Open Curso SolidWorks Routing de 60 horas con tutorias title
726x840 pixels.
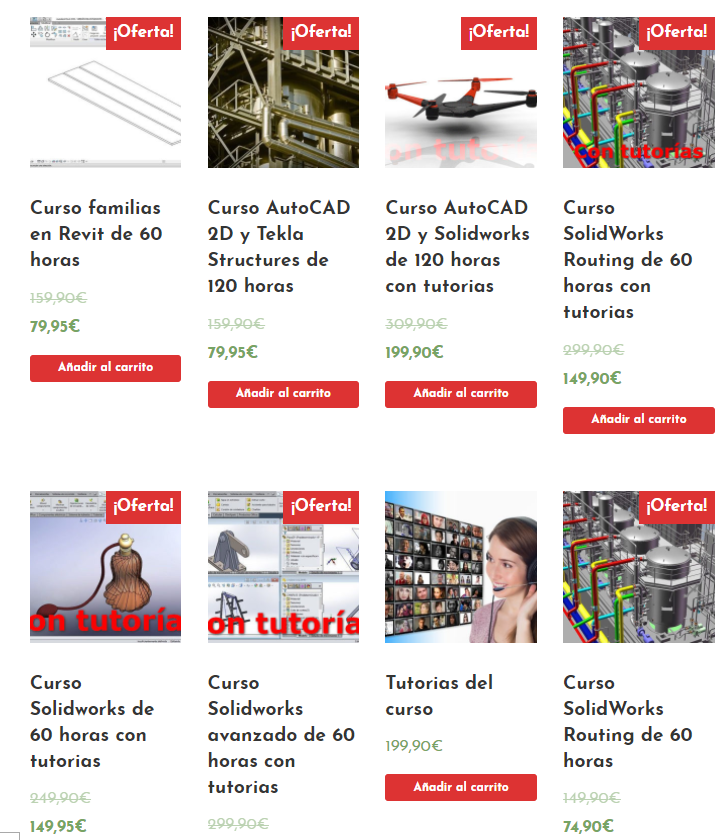pyautogui.click(x=627, y=259)
